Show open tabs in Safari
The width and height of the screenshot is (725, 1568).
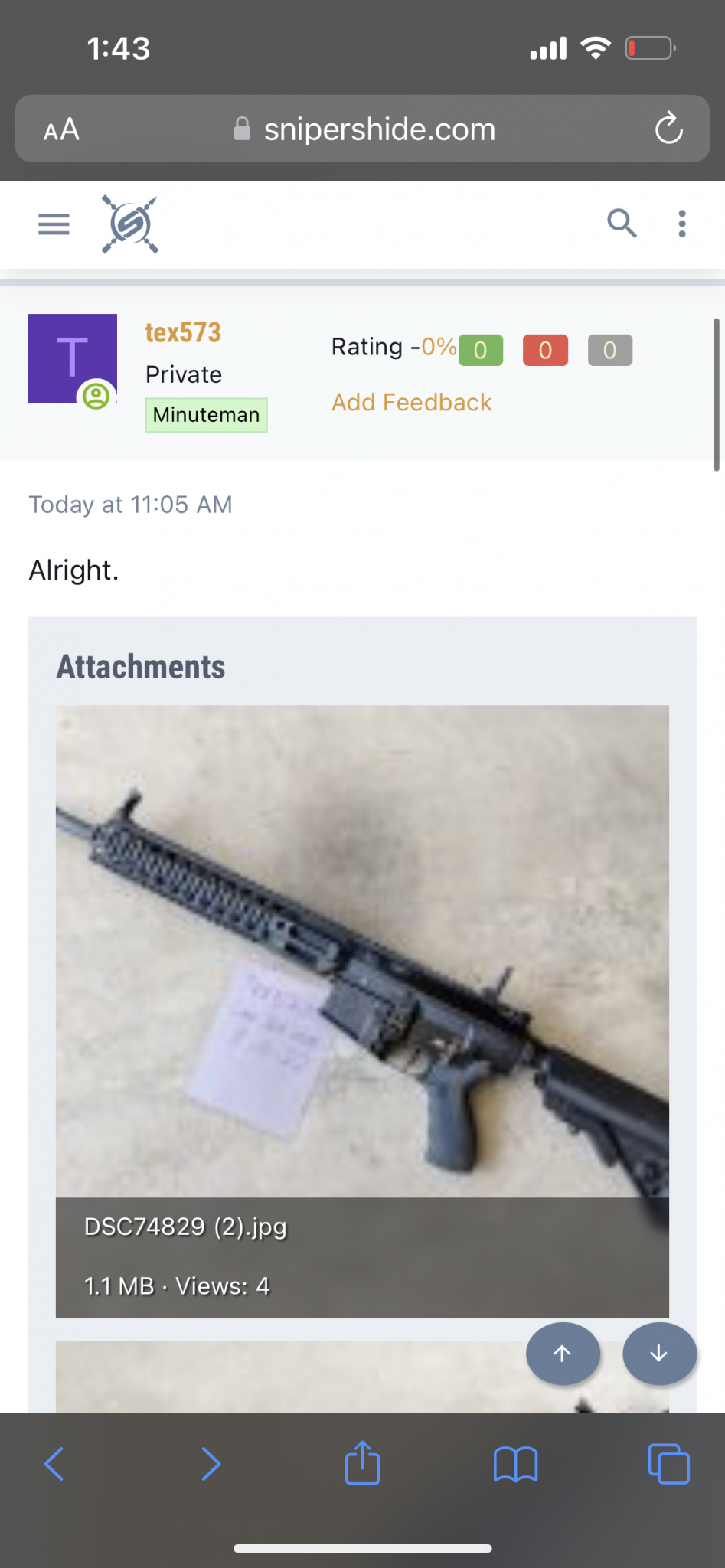668,1463
